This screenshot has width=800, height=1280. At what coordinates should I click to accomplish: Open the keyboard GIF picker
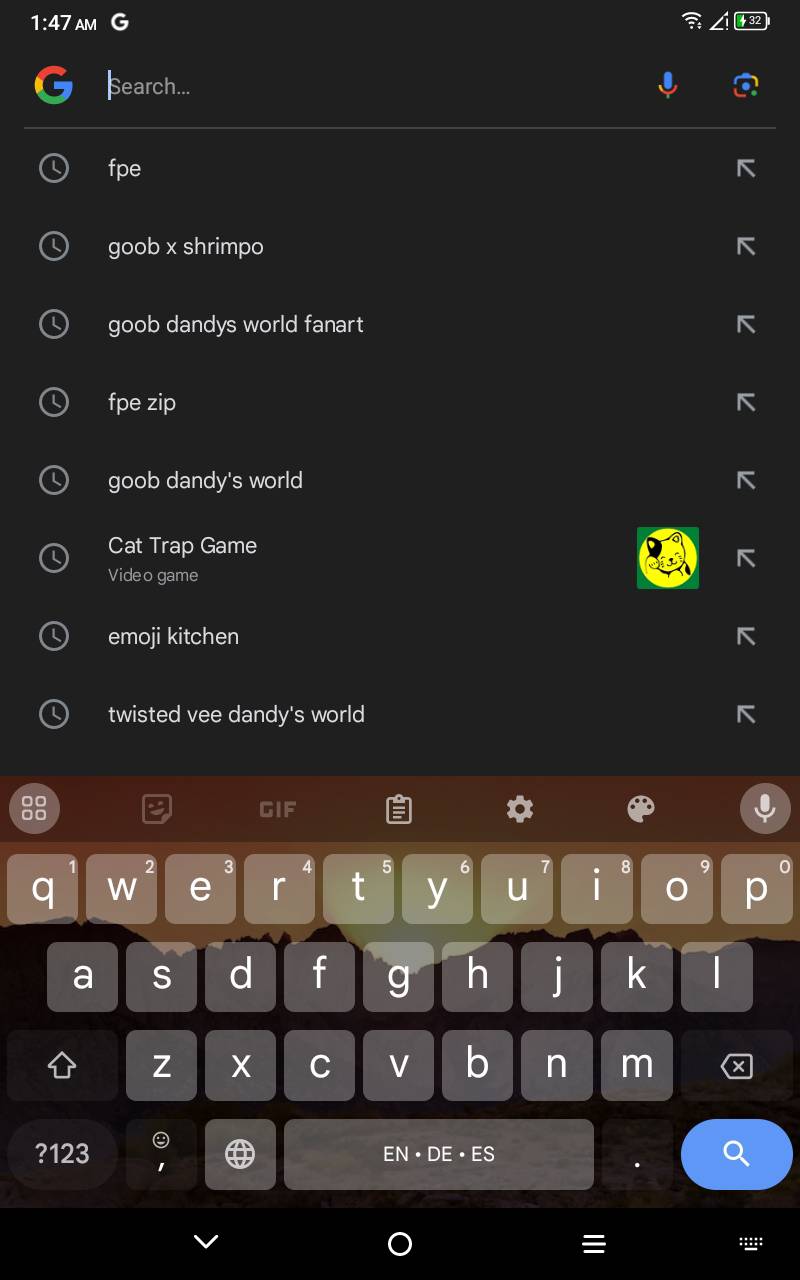click(277, 809)
